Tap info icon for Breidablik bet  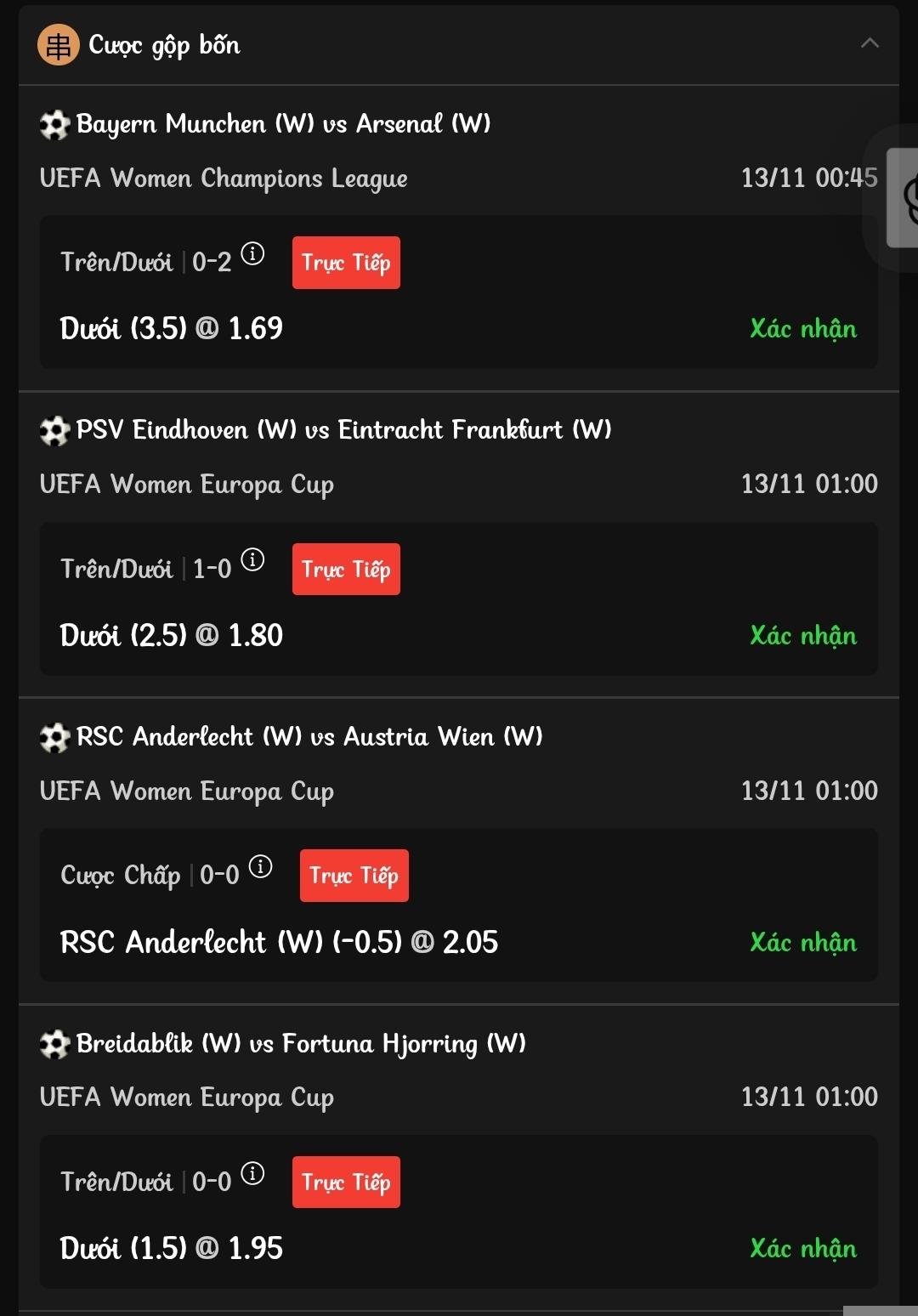(252, 1173)
